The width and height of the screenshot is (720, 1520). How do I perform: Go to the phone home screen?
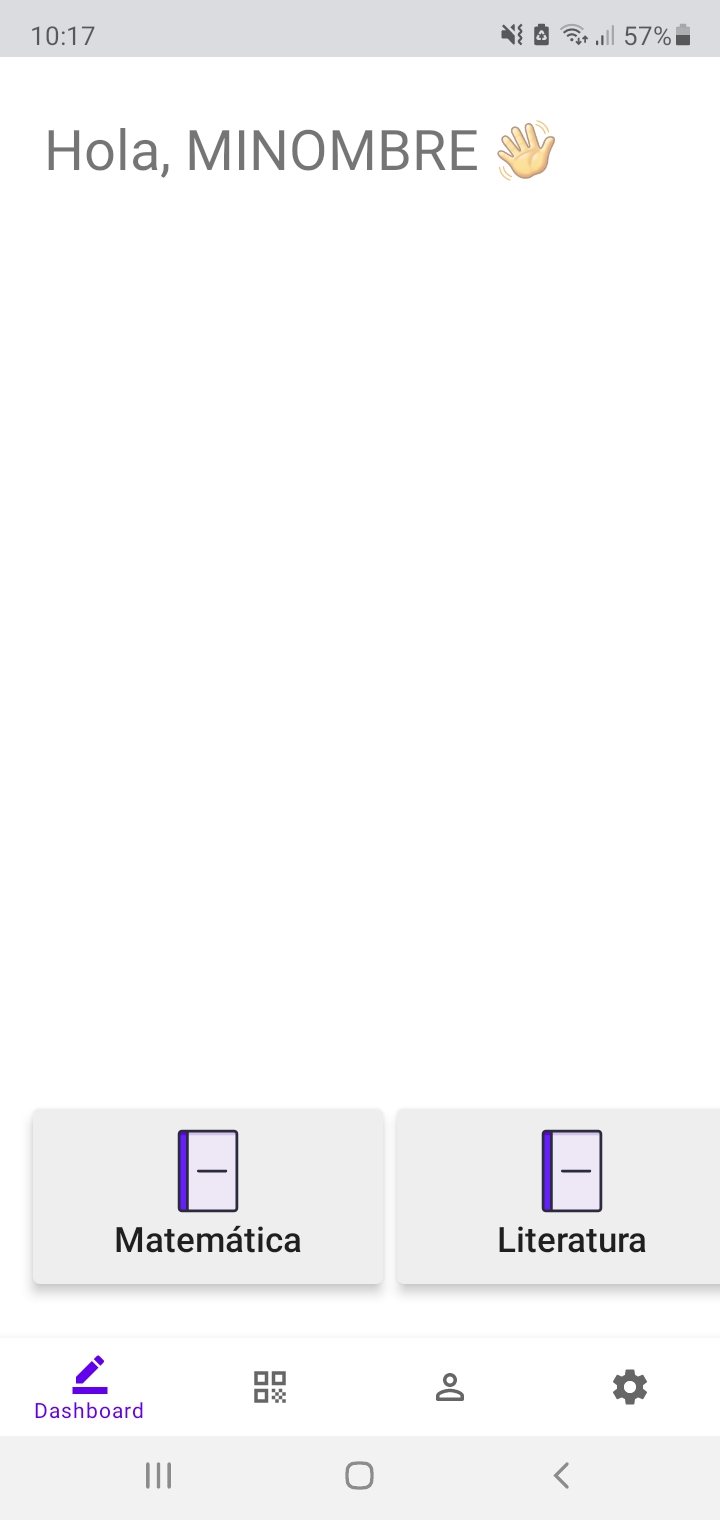(x=359, y=1475)
